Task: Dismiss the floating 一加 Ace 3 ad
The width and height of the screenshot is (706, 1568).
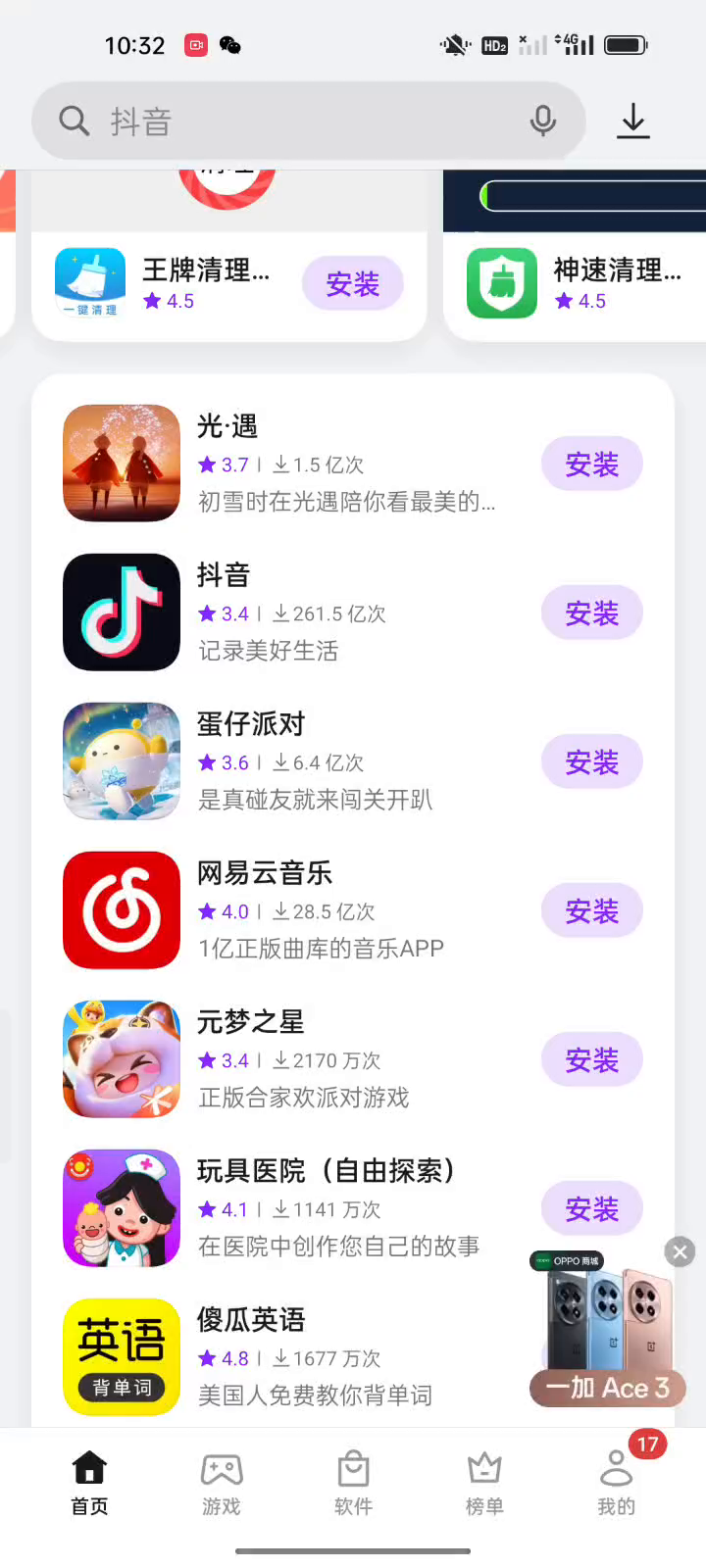Action: (x=680, y=1251)
